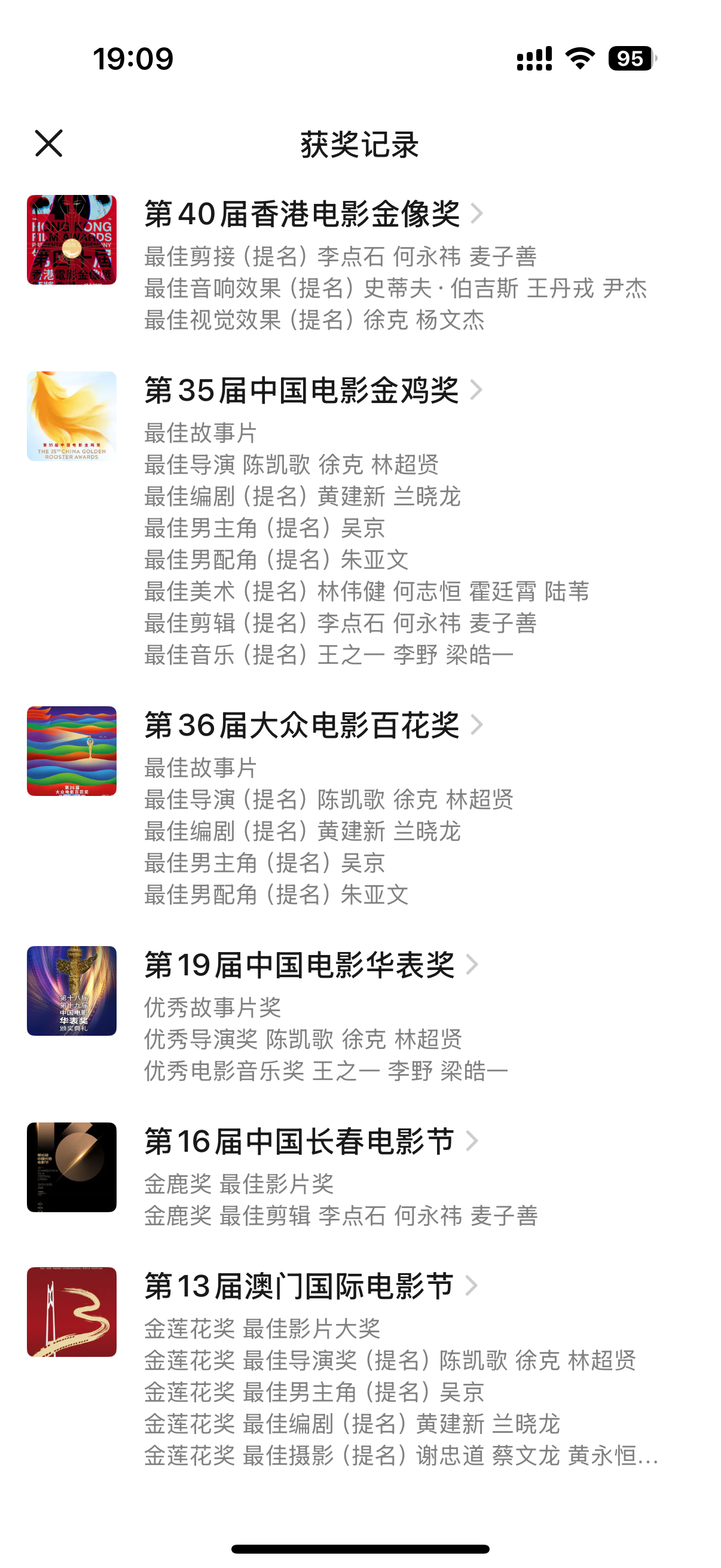This screenshot has width=721, height=1568.
Task: Open 第40届香港电影金像奖 award details
Action: click(x=313, y=214)
